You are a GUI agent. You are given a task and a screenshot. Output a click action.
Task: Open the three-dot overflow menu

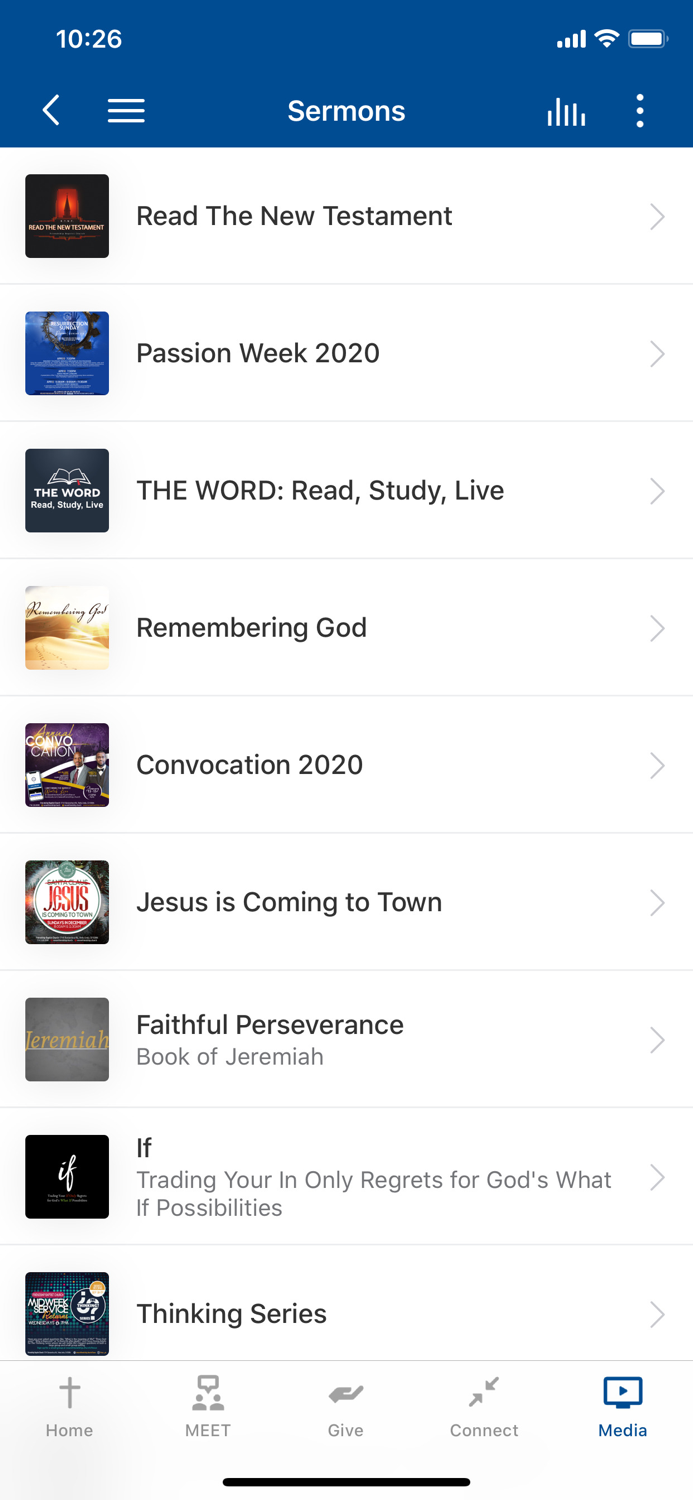(x=640, y=111)
